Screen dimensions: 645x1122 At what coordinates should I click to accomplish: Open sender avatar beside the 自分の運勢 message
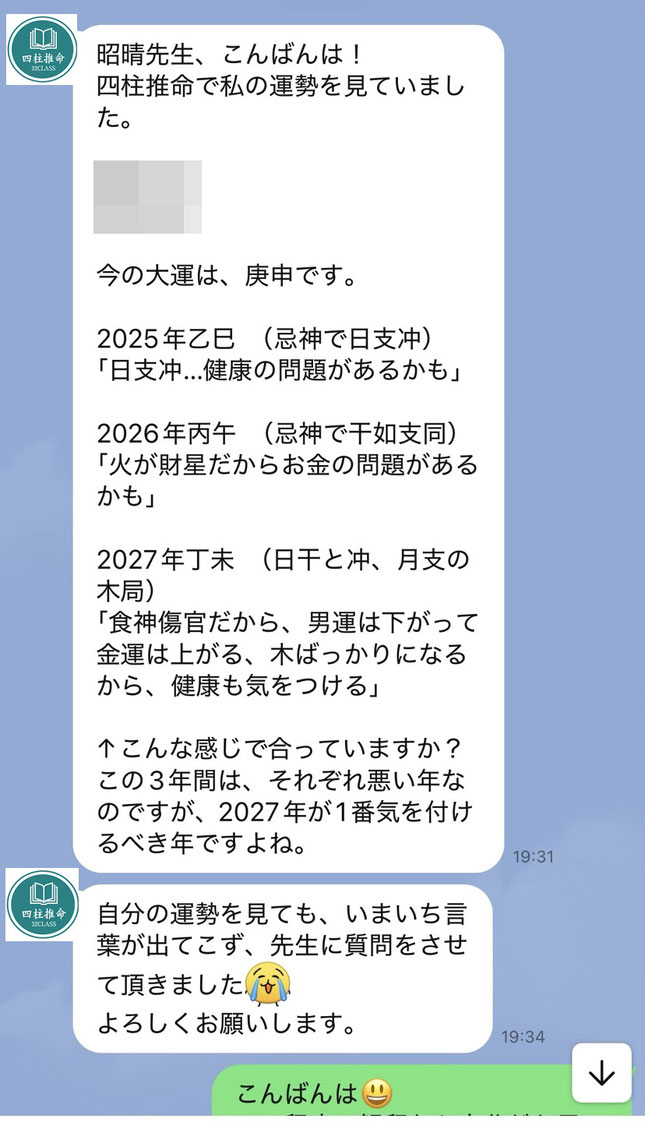(42, 904)
